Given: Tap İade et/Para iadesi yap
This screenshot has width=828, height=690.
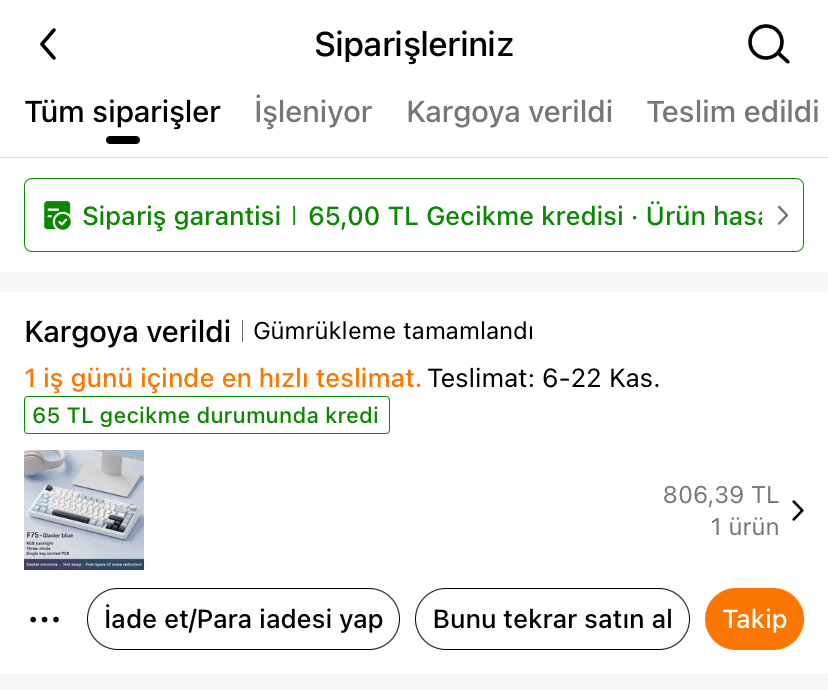Looking at the screenshot, I should [244, 619].
